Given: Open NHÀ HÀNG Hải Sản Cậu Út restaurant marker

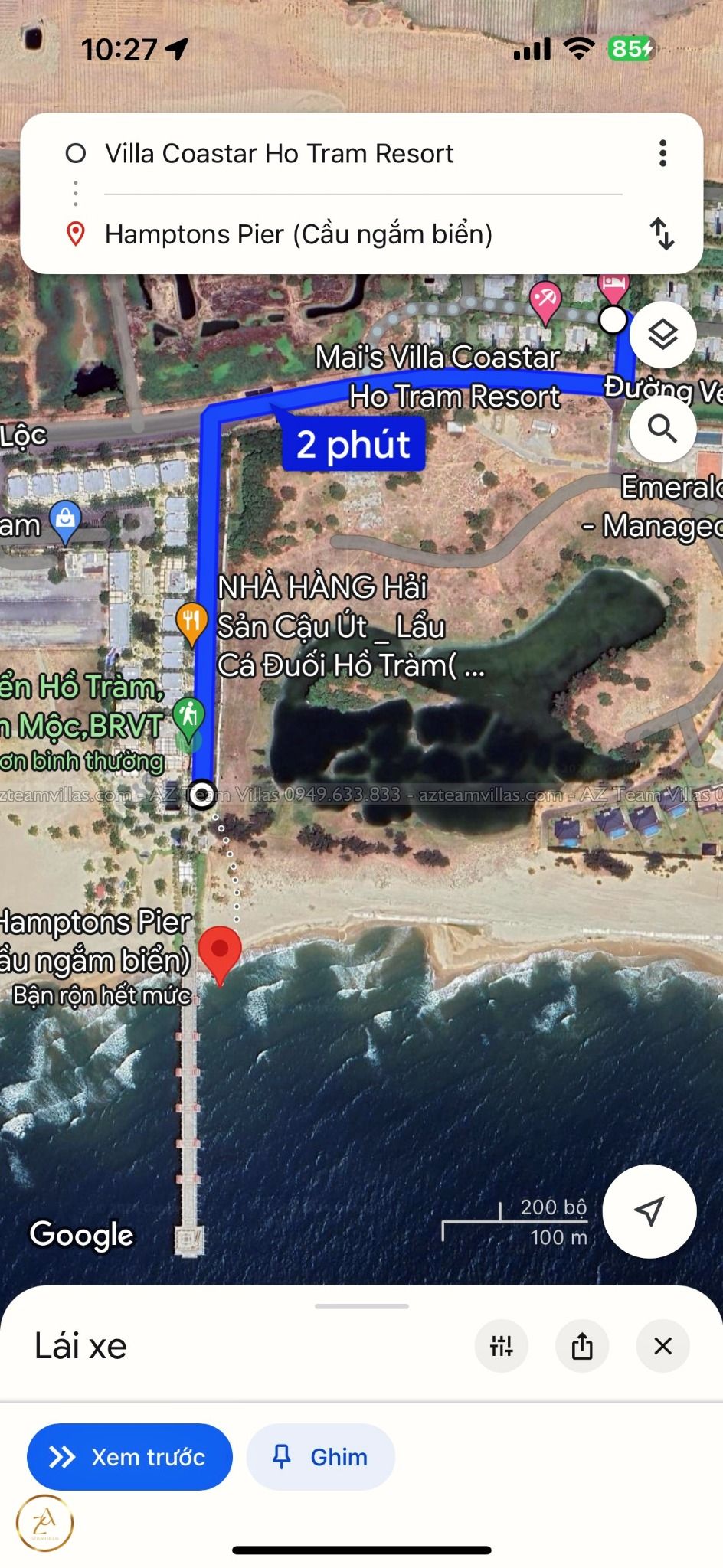Looking at the screenshot, I should (x=191, y=620).
